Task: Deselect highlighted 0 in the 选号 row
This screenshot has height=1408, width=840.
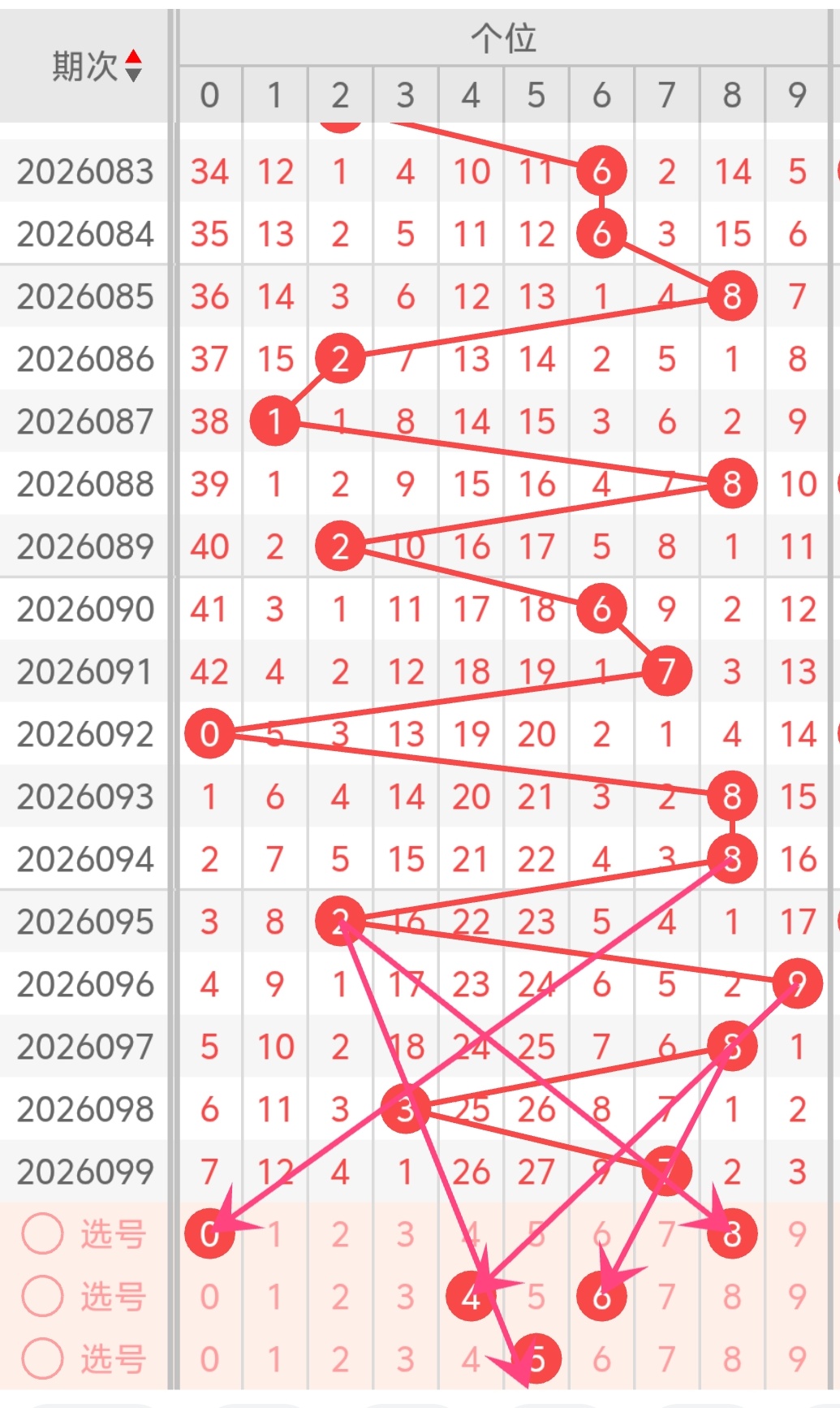Action: tap(209, 1233)
